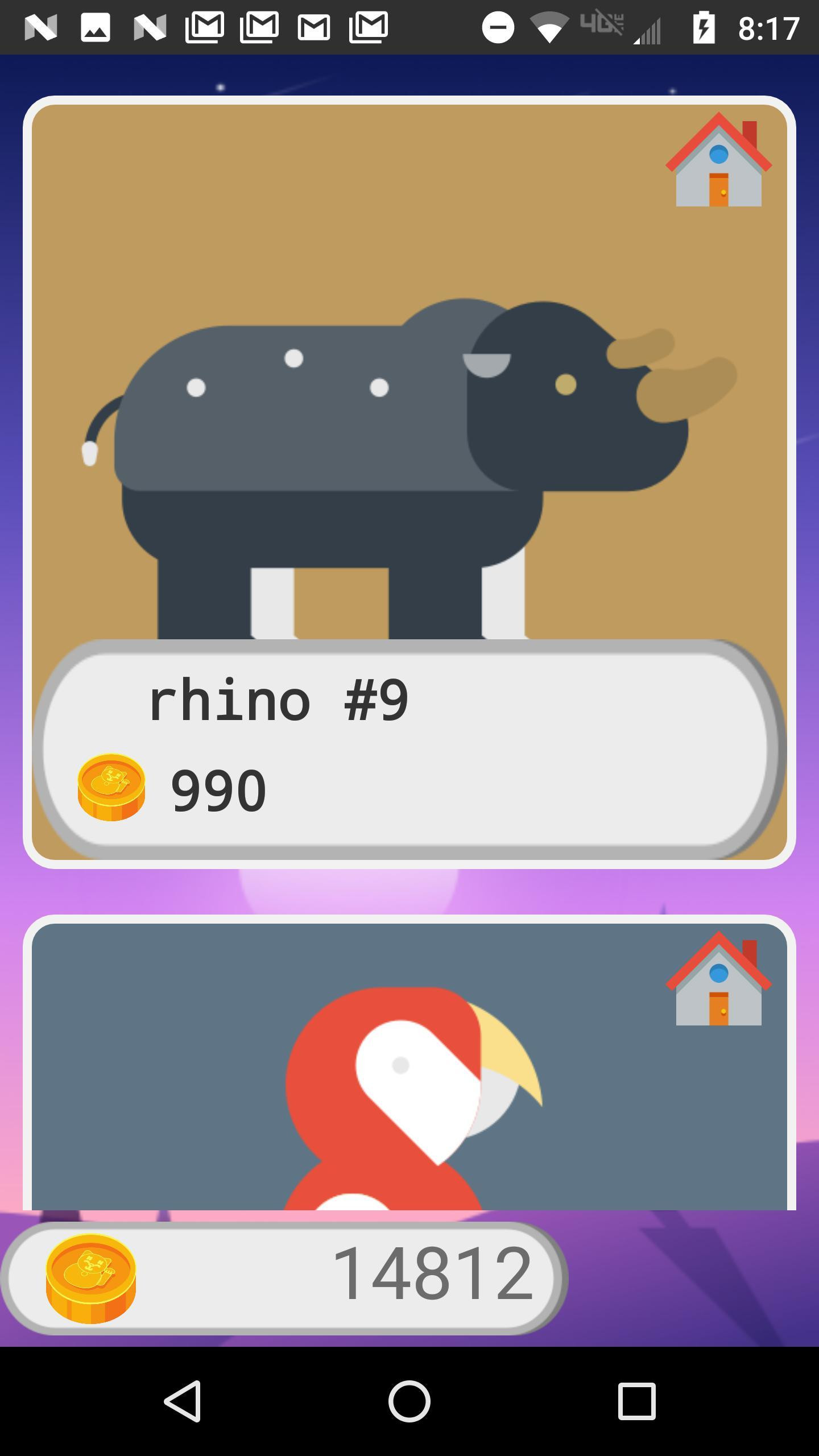The image size is (819, 1456).
Task: Tap the house icon on parrot card
Action: point(718,980)
